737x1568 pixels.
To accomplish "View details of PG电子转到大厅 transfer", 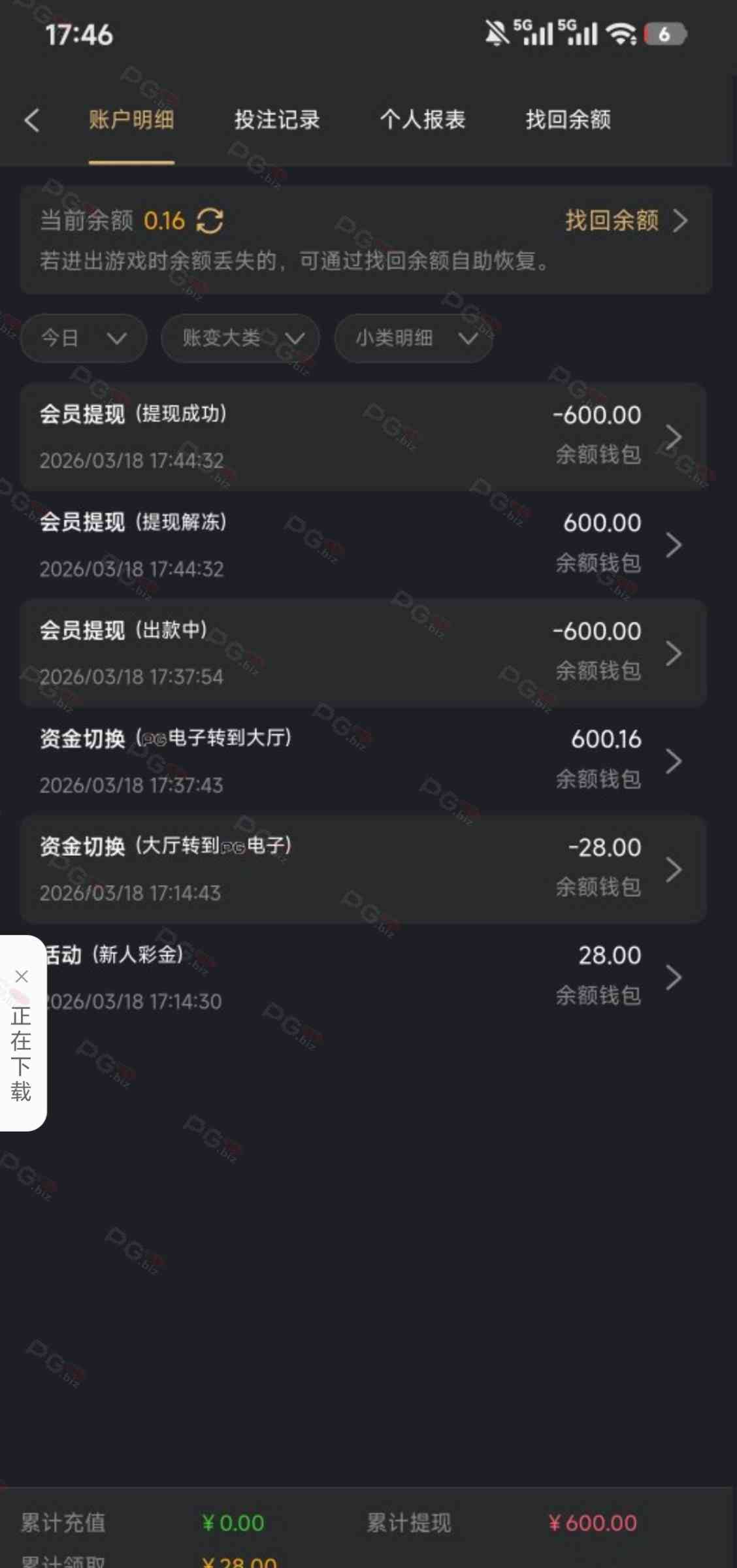I will [x=363, y=760].
